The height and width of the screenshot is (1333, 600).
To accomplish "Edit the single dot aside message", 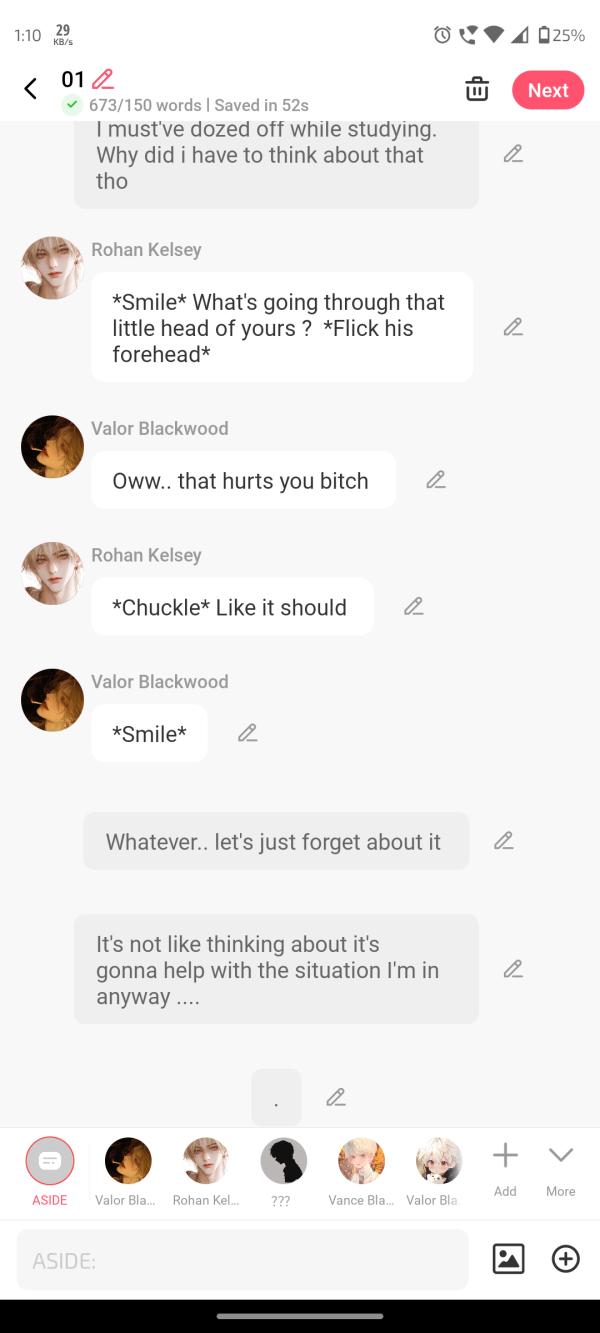I will coord(336,1097).
